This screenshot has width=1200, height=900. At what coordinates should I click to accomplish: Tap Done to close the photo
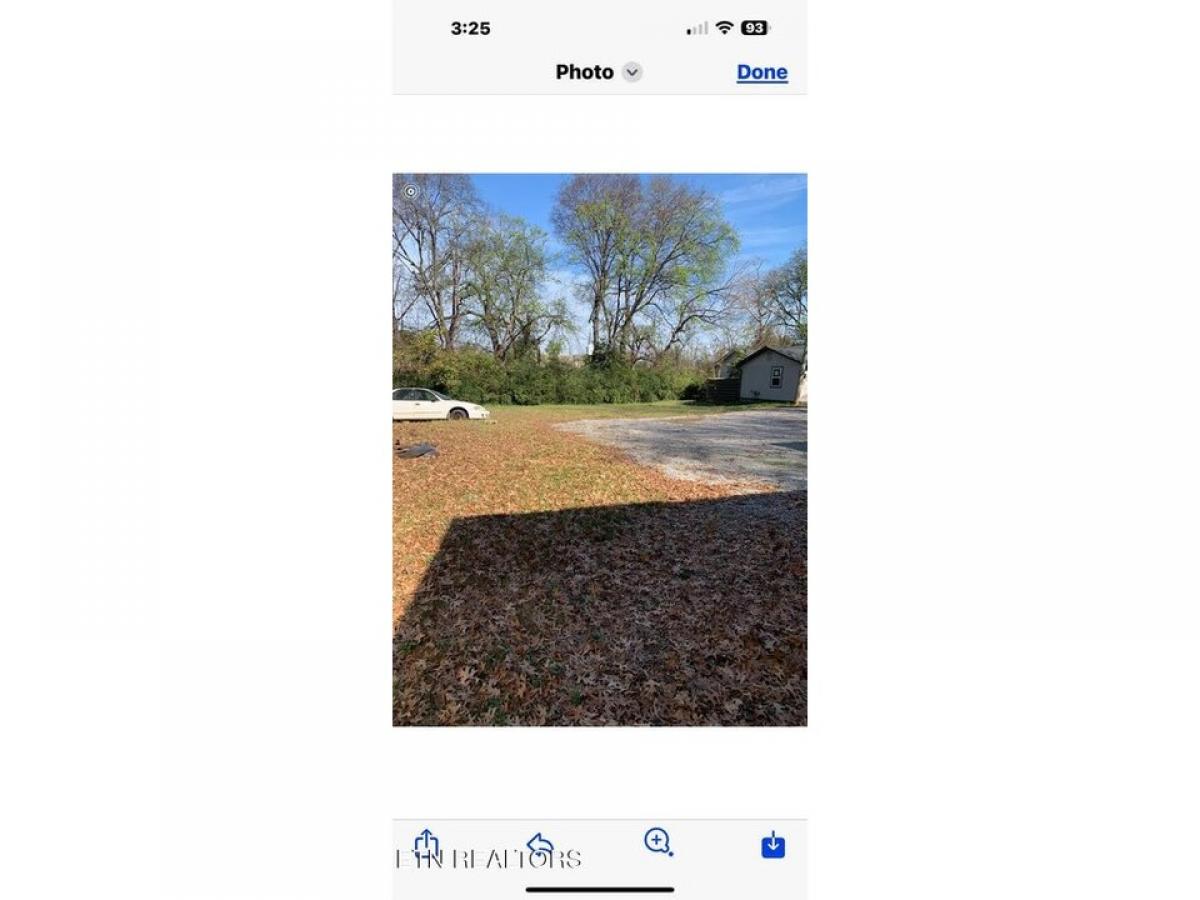pos(762,72)
